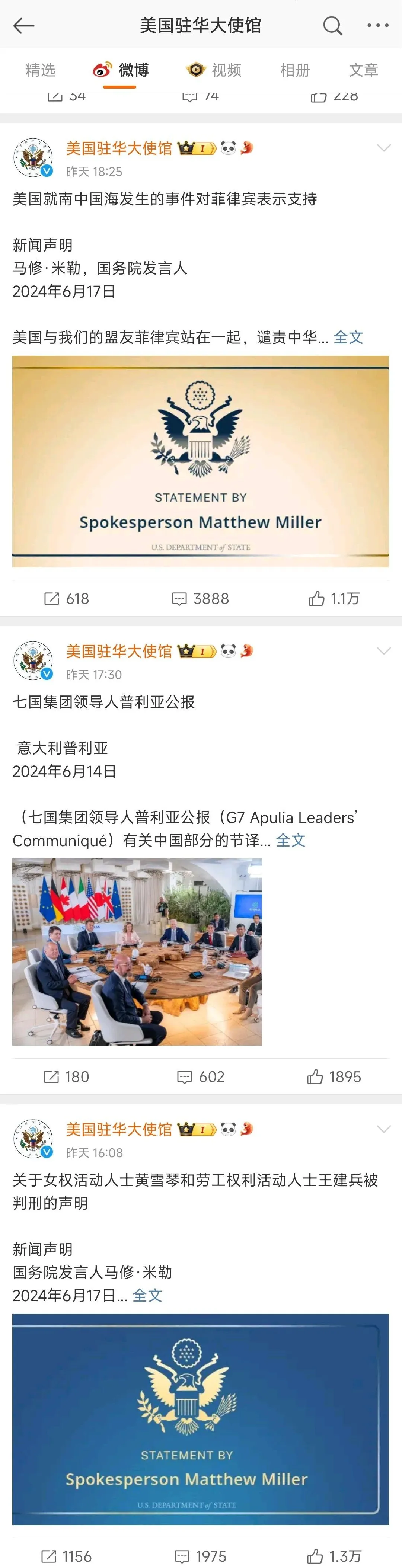This screenshot has width=402, height=1568.
Task: Open the beige Matthew Miller statement image
Action: click(200, 461)
